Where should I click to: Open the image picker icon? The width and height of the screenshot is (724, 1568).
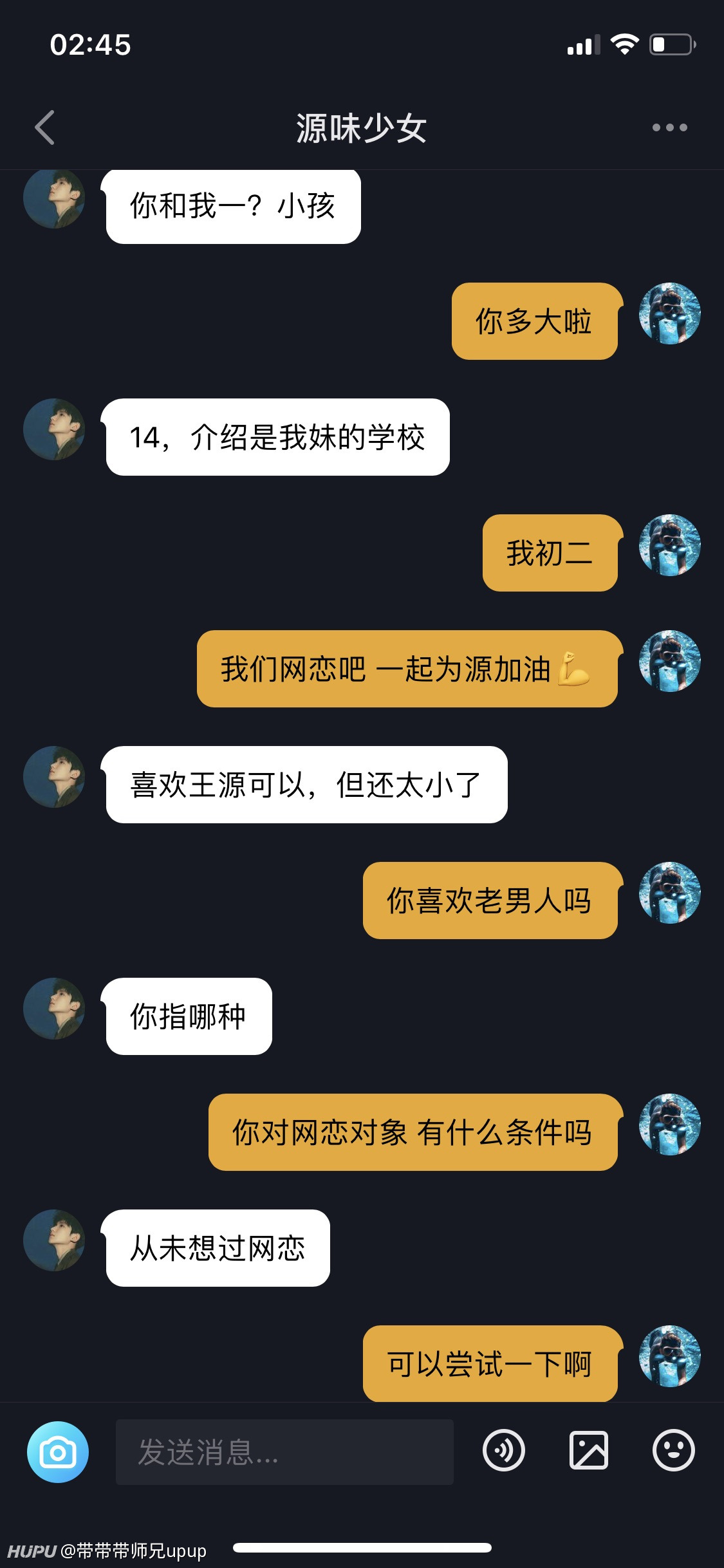[x=589, y=1451]
